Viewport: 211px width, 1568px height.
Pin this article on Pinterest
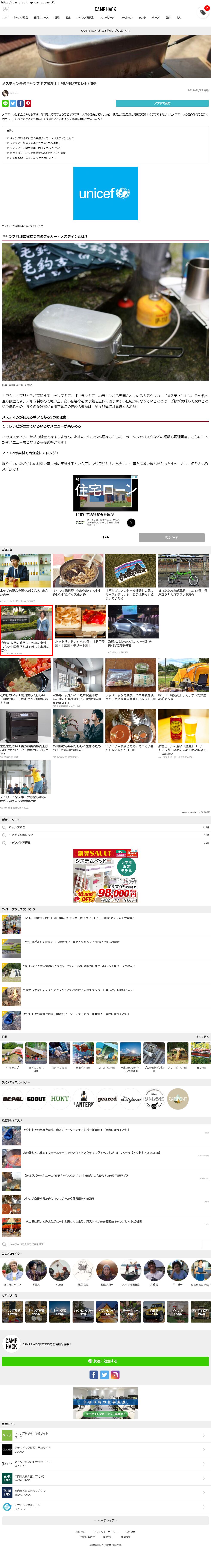coord(27,103)
